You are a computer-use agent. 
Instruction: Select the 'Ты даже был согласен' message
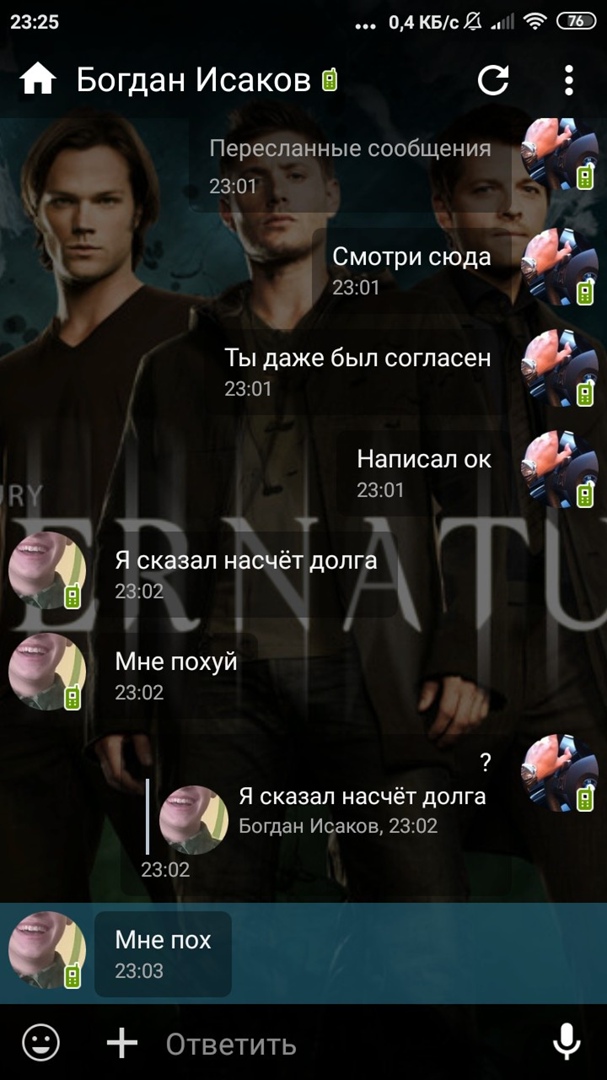tap(357, 370)
